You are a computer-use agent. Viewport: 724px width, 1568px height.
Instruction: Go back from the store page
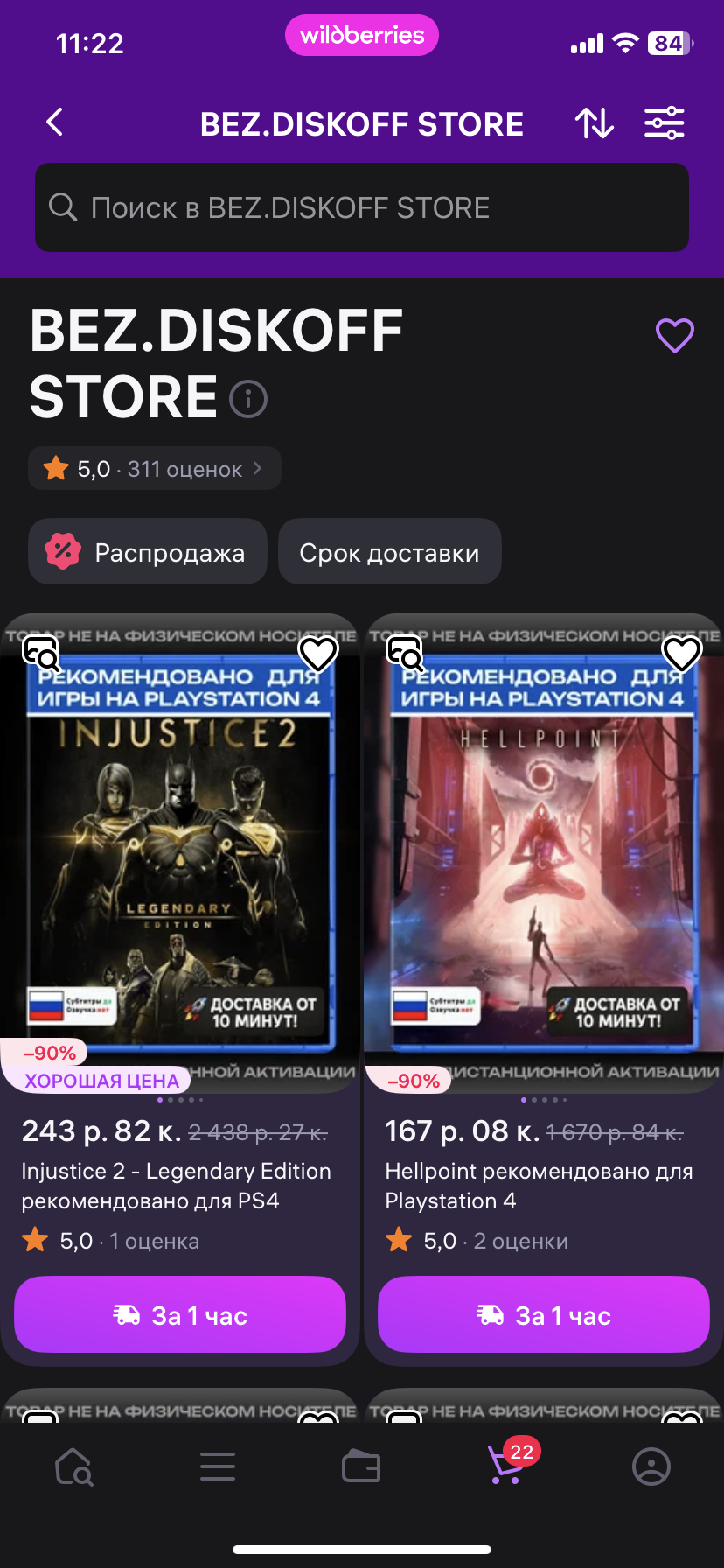pos(55,122)
